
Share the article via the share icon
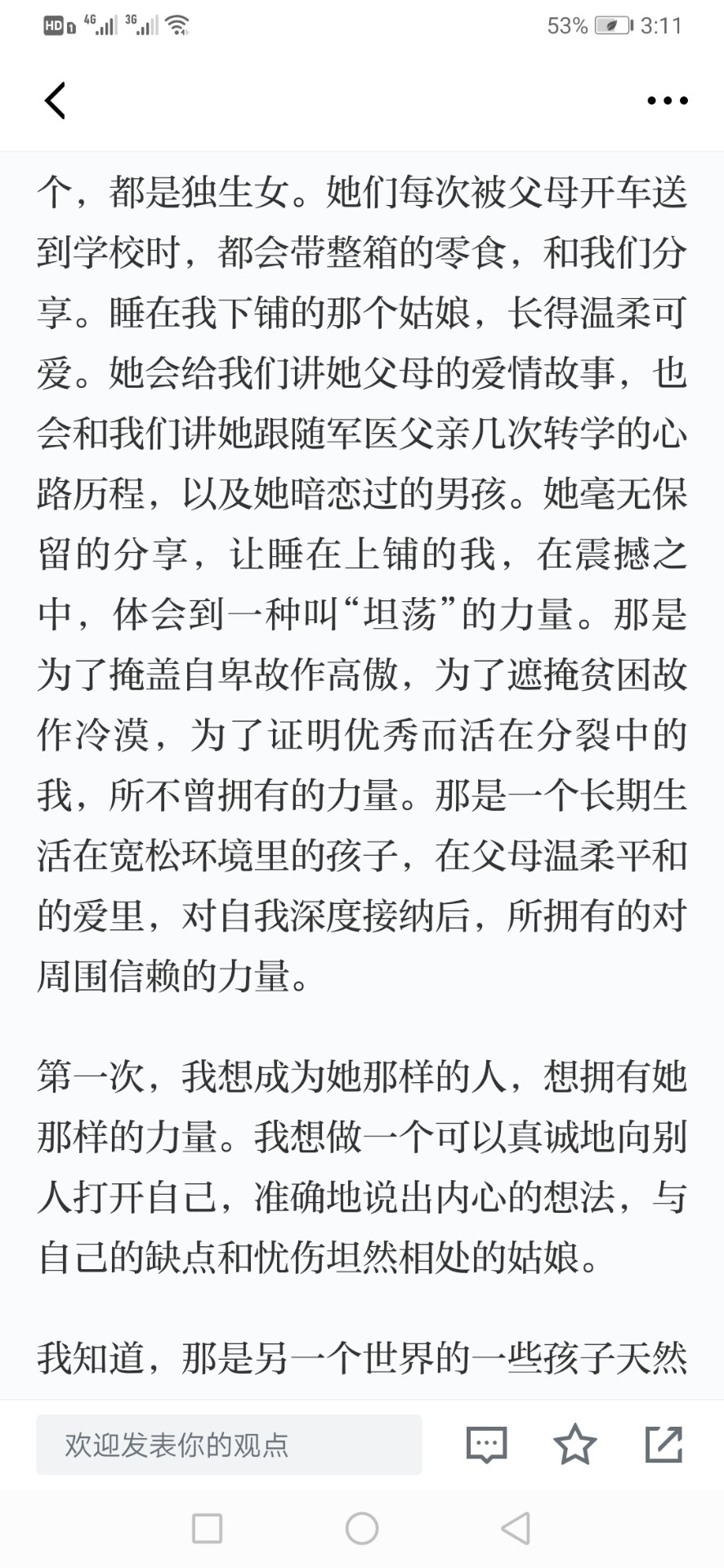[664, 1444]
